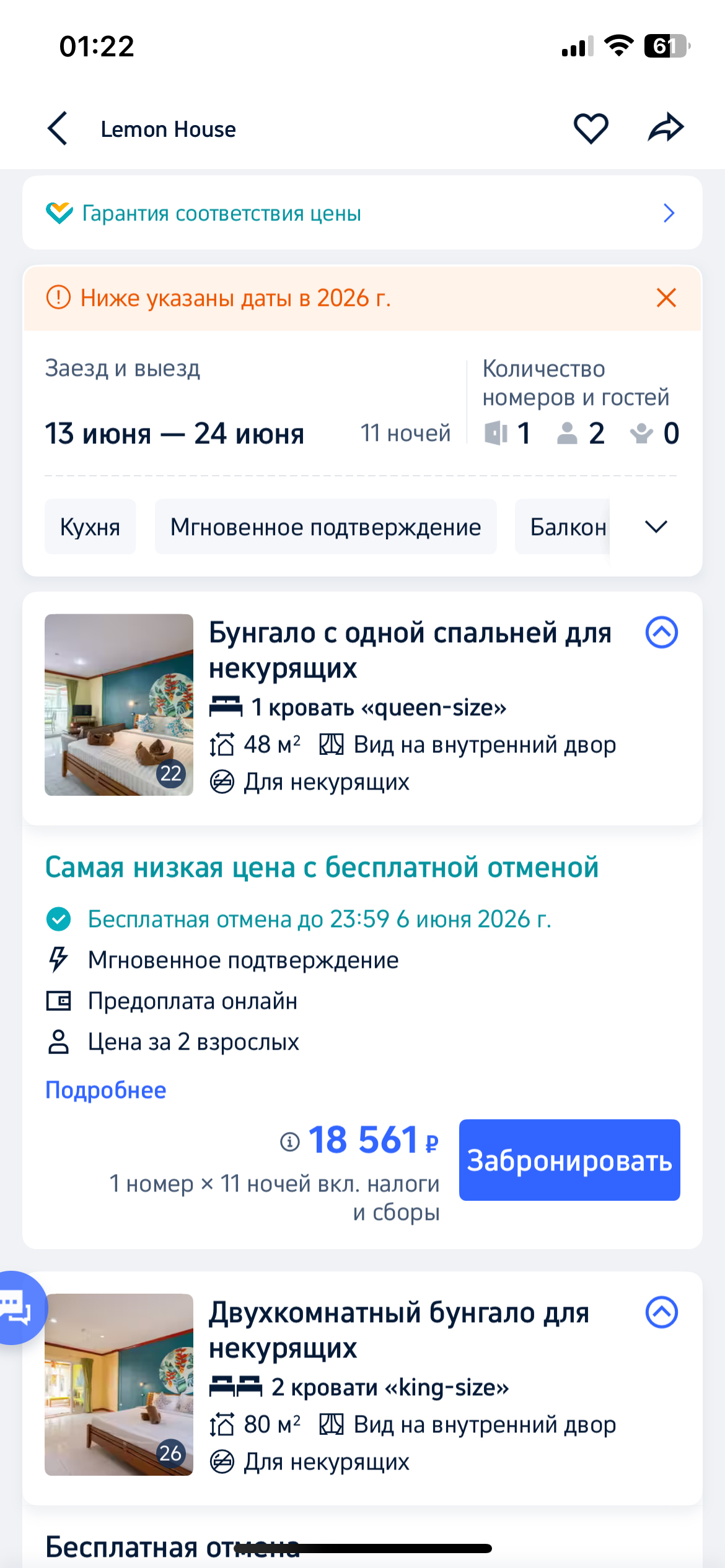
Task: Open the price match guarantee row
Action: pyautogui.click(x=362, y=213)
